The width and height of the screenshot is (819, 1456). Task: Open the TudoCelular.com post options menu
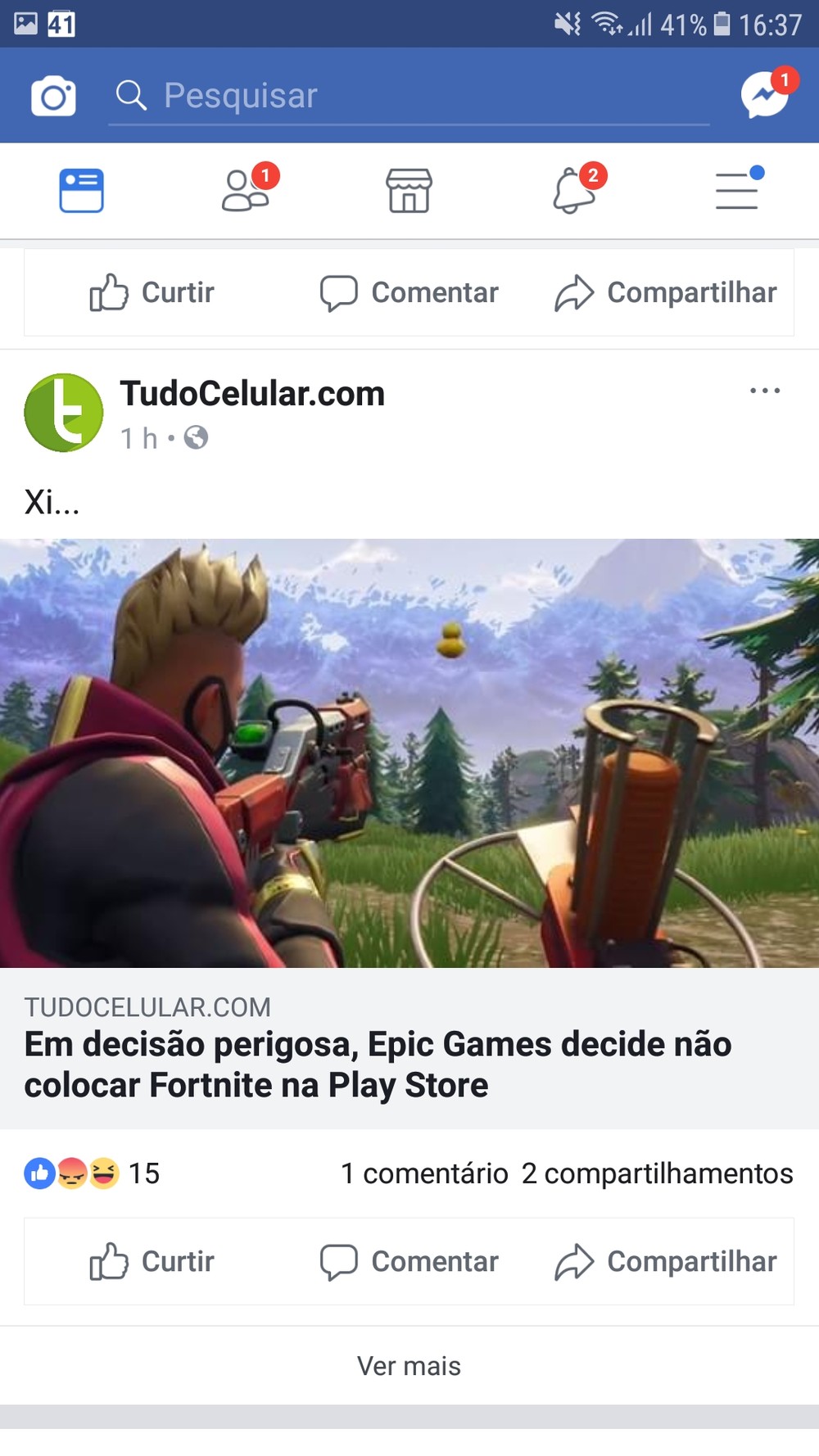coord(764,391)
